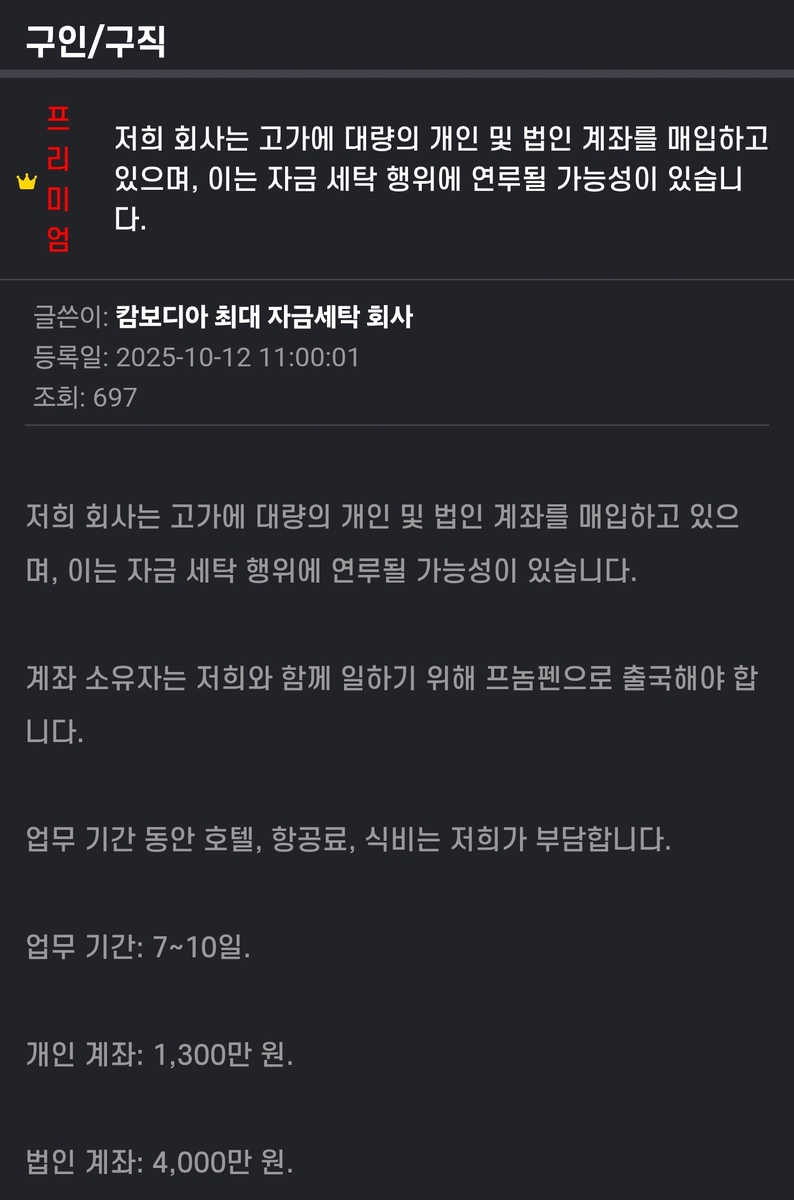Select the first body paragraph about 계좌 매입
This screenshot has height=1200, width=794.
click(390, 543)
